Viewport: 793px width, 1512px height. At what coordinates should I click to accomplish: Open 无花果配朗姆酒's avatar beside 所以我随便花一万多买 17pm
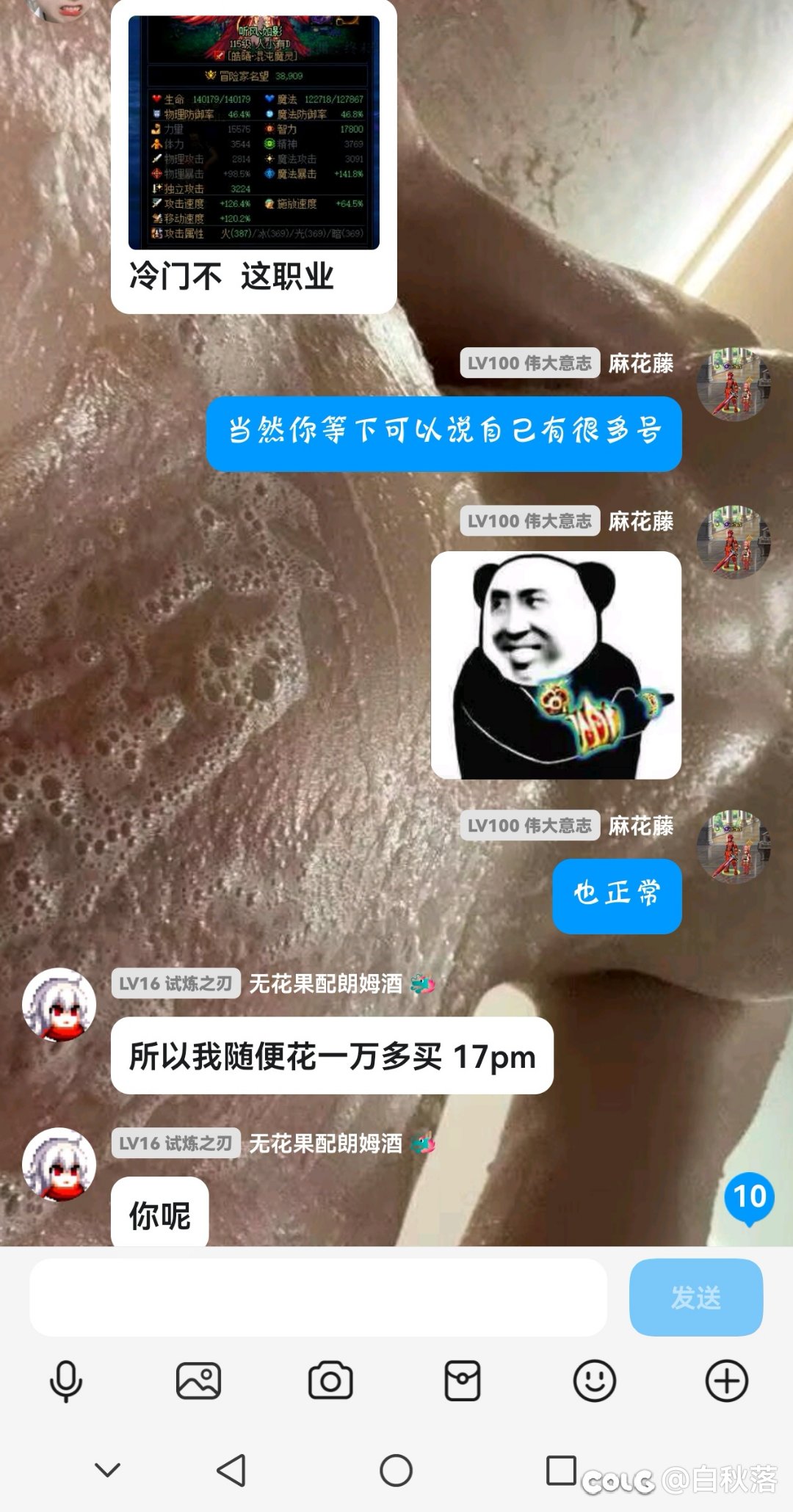pyautogui.click(x=59, y=1005)
